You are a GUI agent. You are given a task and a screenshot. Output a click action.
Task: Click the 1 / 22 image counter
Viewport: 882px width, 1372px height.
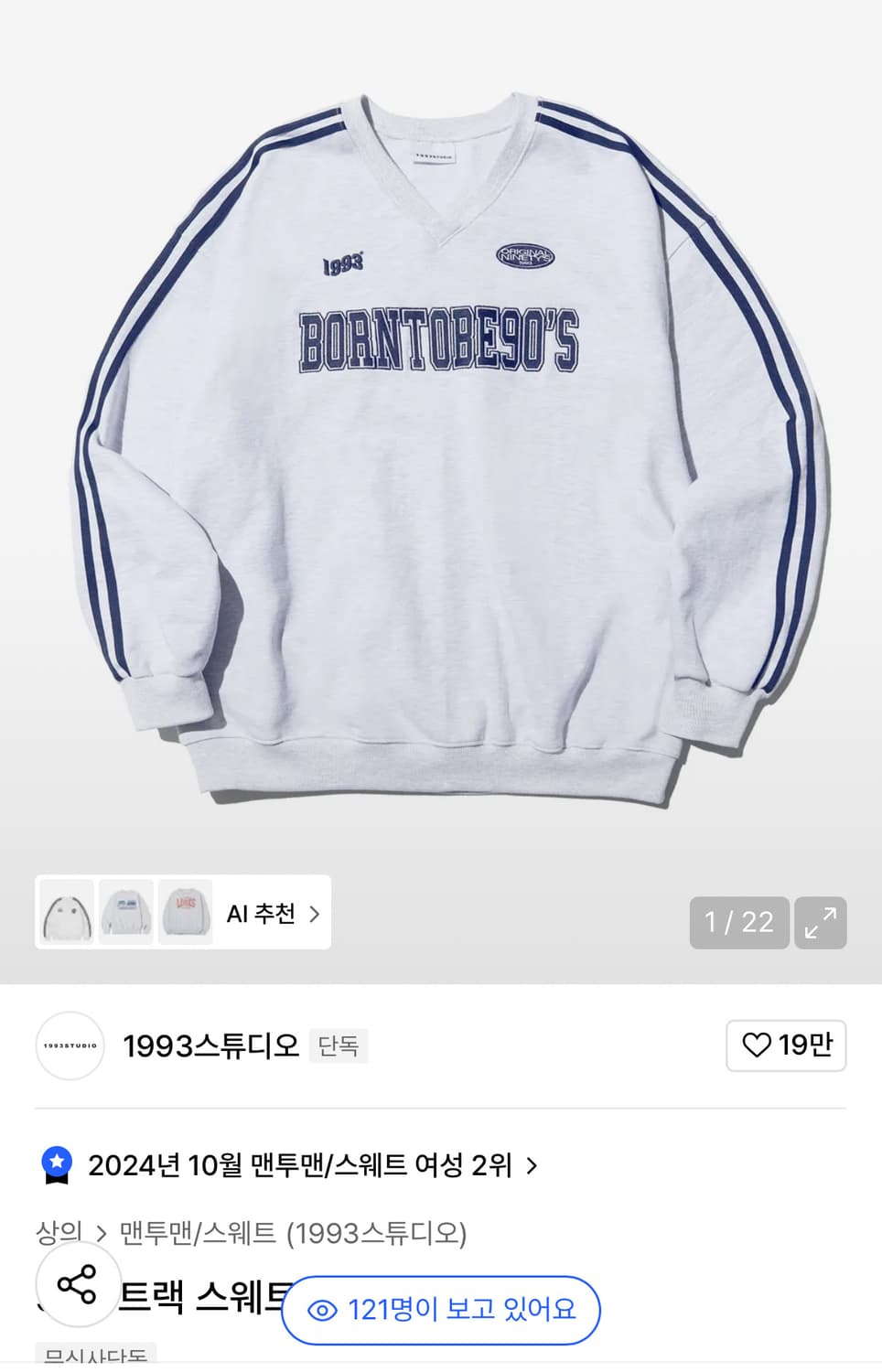[738, 923]
